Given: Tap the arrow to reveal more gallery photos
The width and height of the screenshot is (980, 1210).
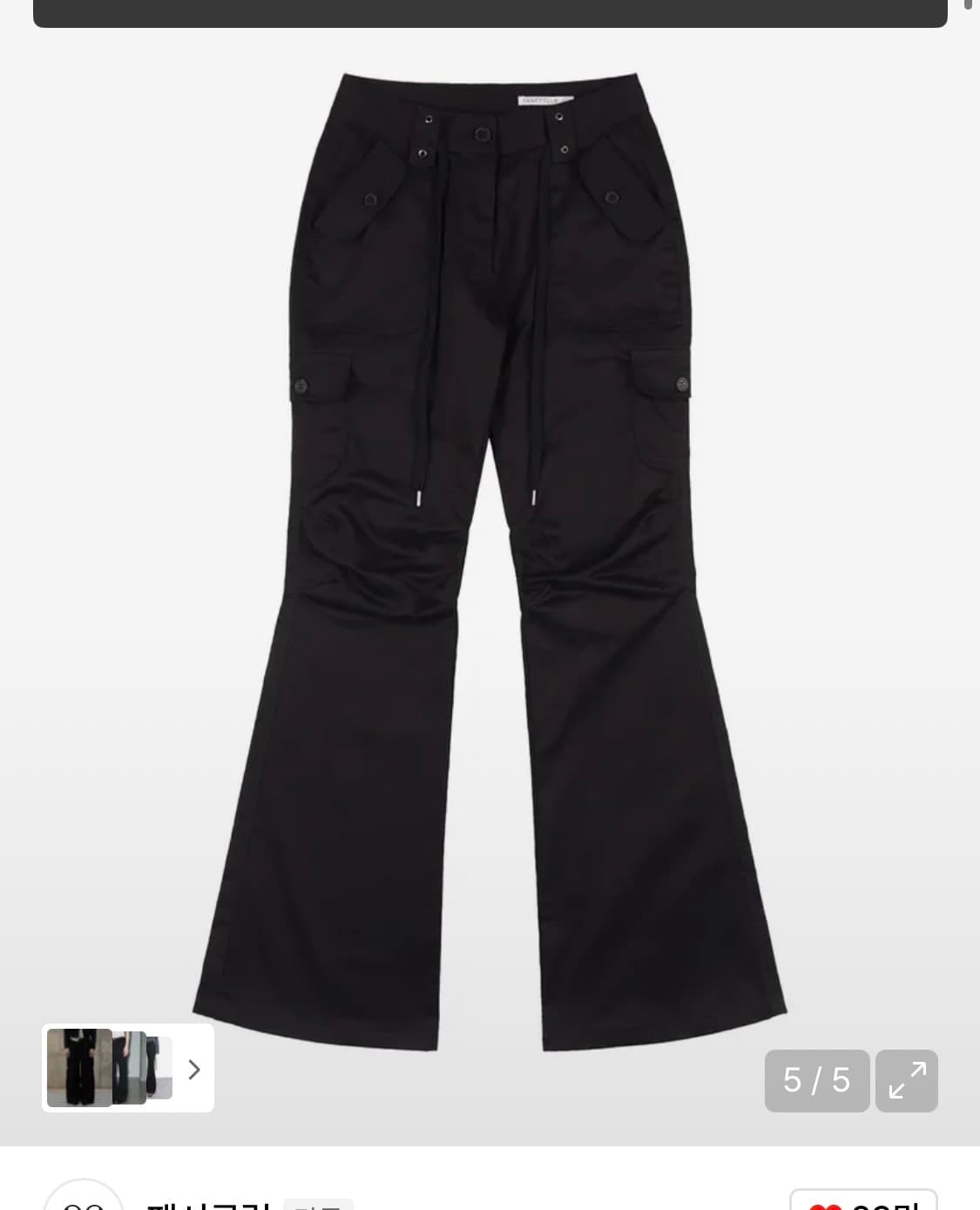Looking at the screenshot, I should click(193, 1069).
